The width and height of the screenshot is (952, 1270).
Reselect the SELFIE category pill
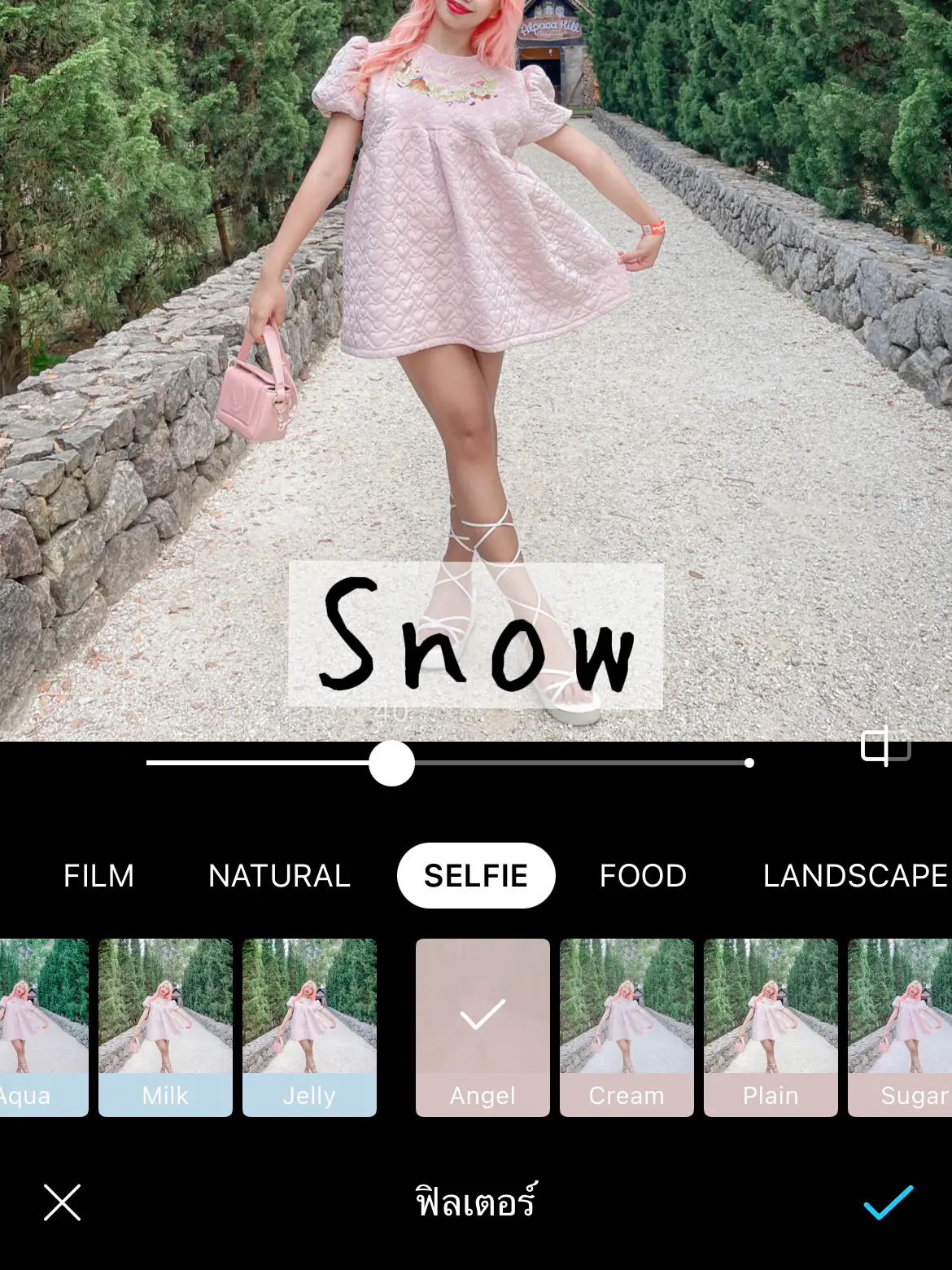pyautogui.click(x=476, y=876)
